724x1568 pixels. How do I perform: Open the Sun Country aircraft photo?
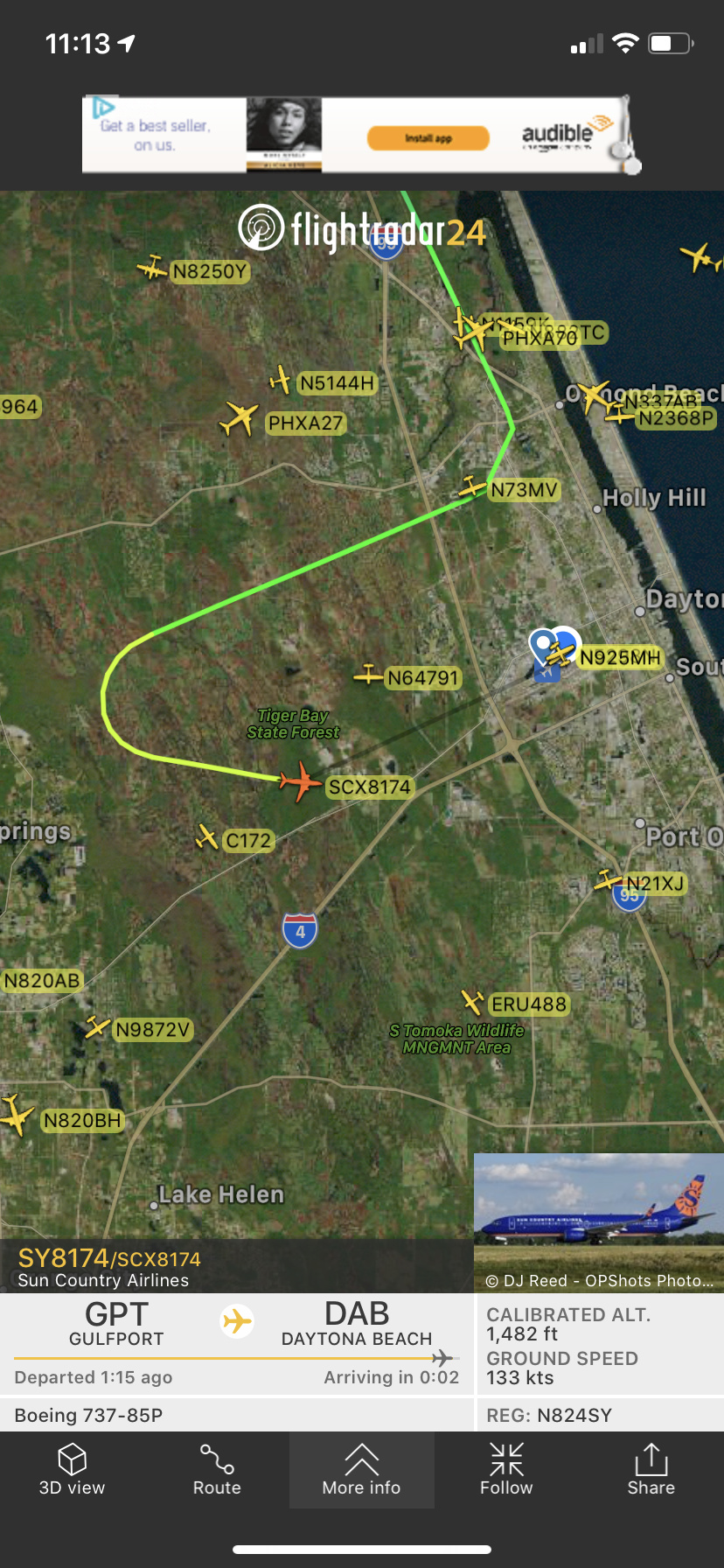point(598,1214)
